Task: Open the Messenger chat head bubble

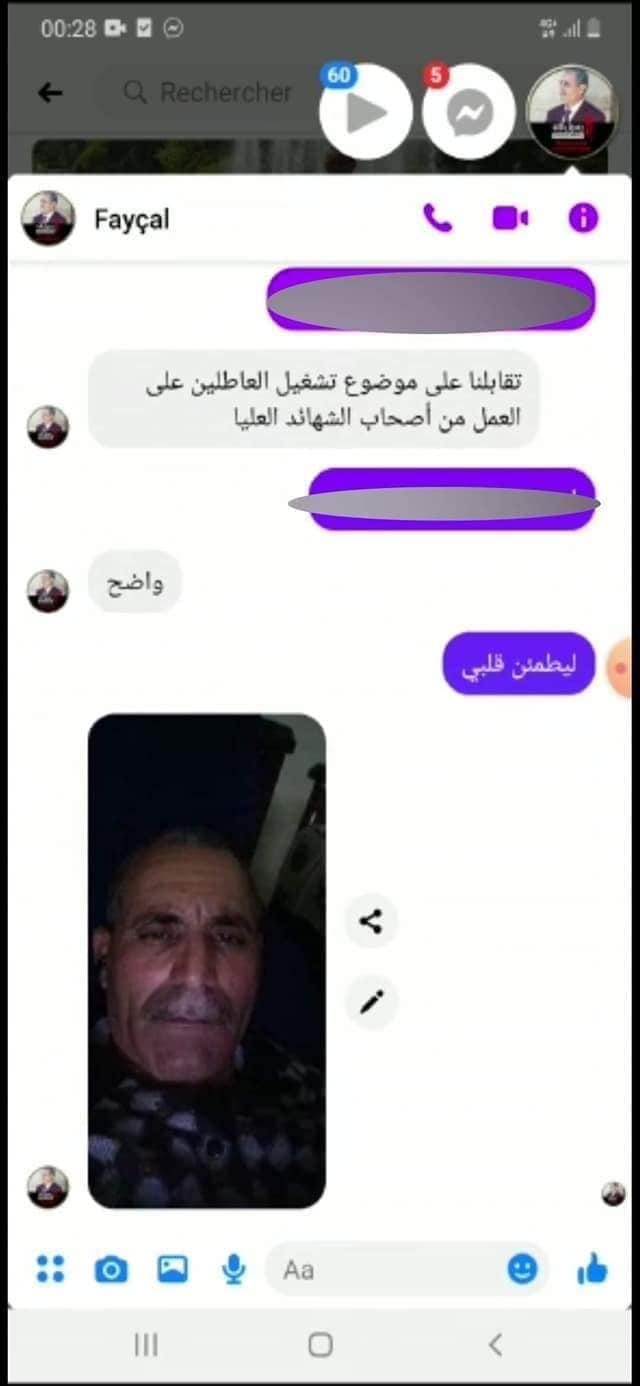Action: pyautogui.click(x=470, y=112)
